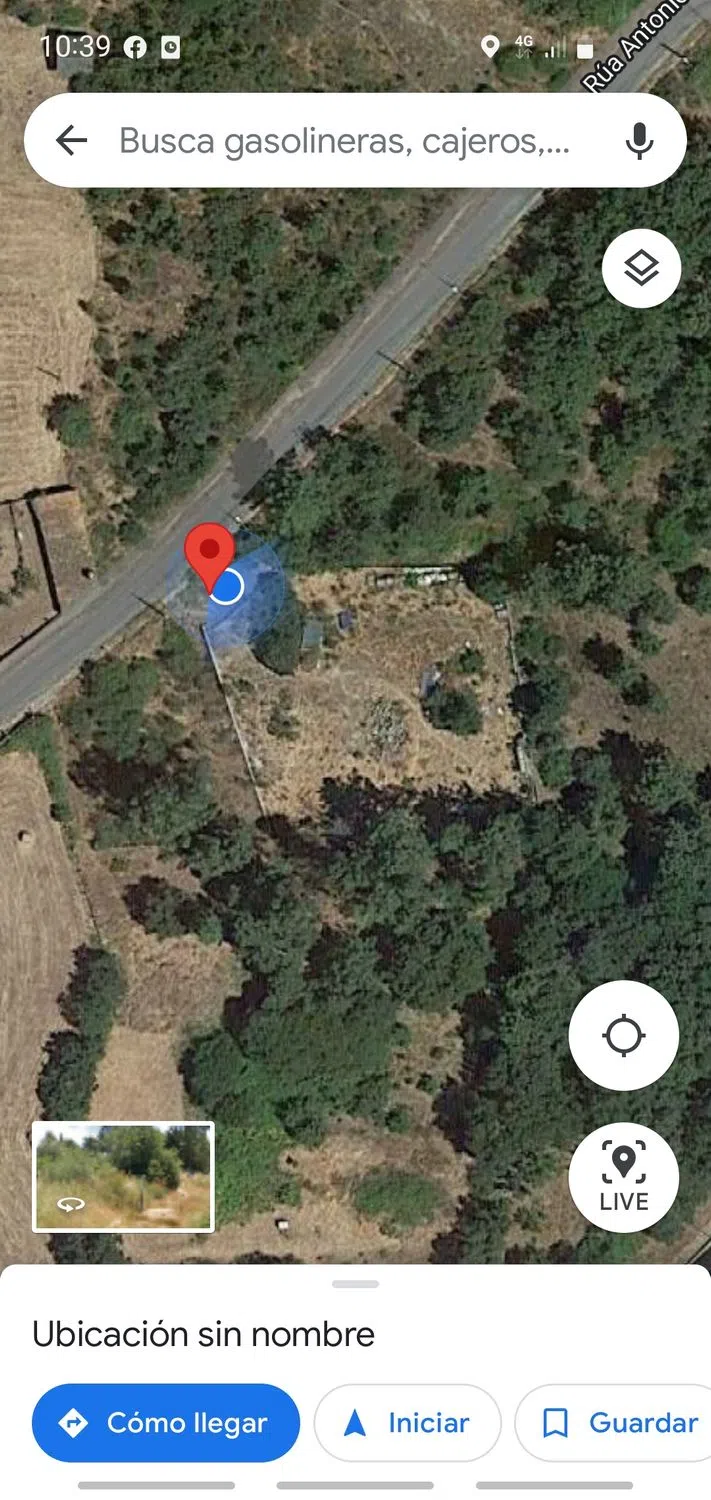
Task: Tap the search field "Busca gasolineras, cajeros"
Action: pos(344,141)
